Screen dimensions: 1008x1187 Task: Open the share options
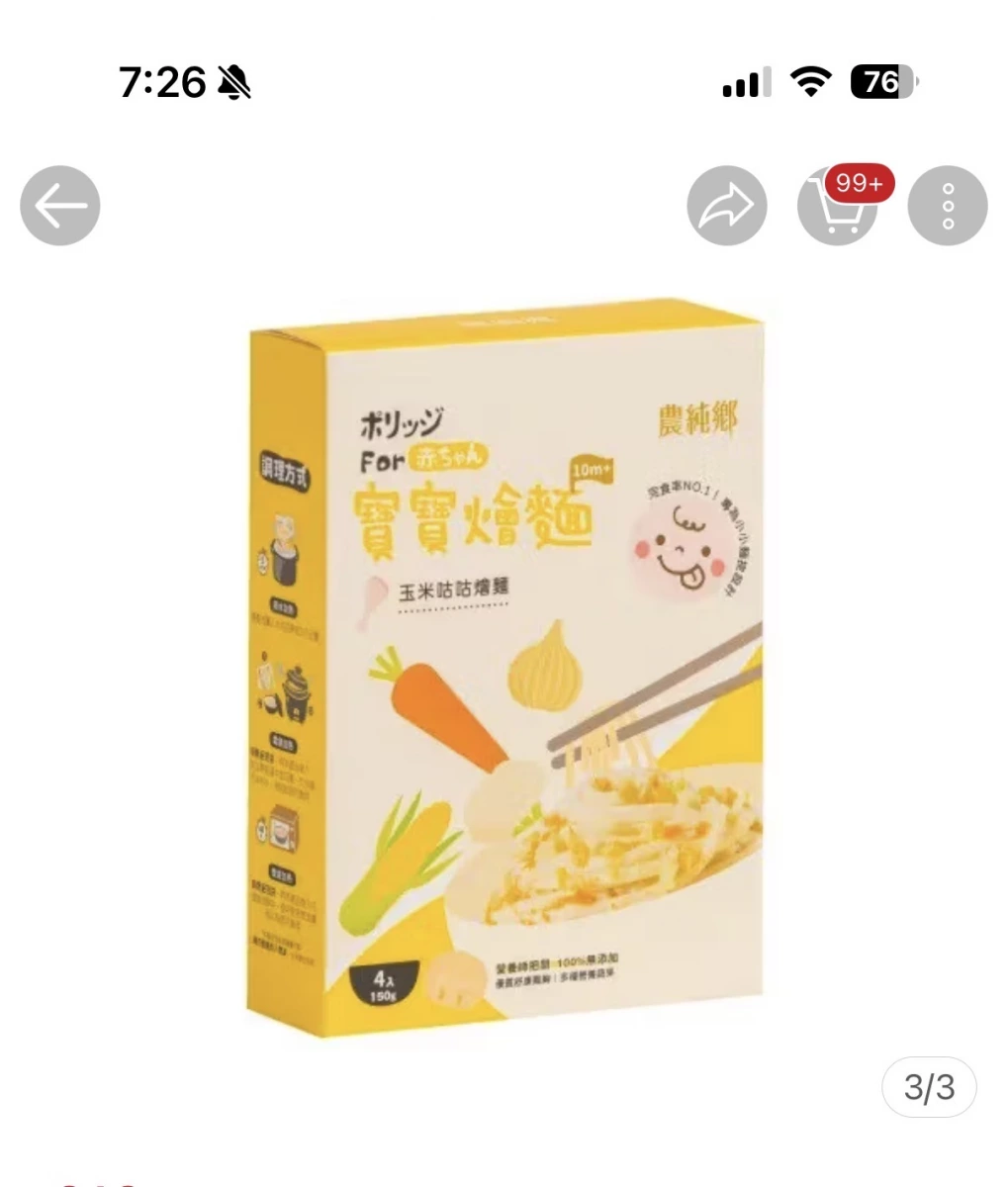(x=727, y=205)
